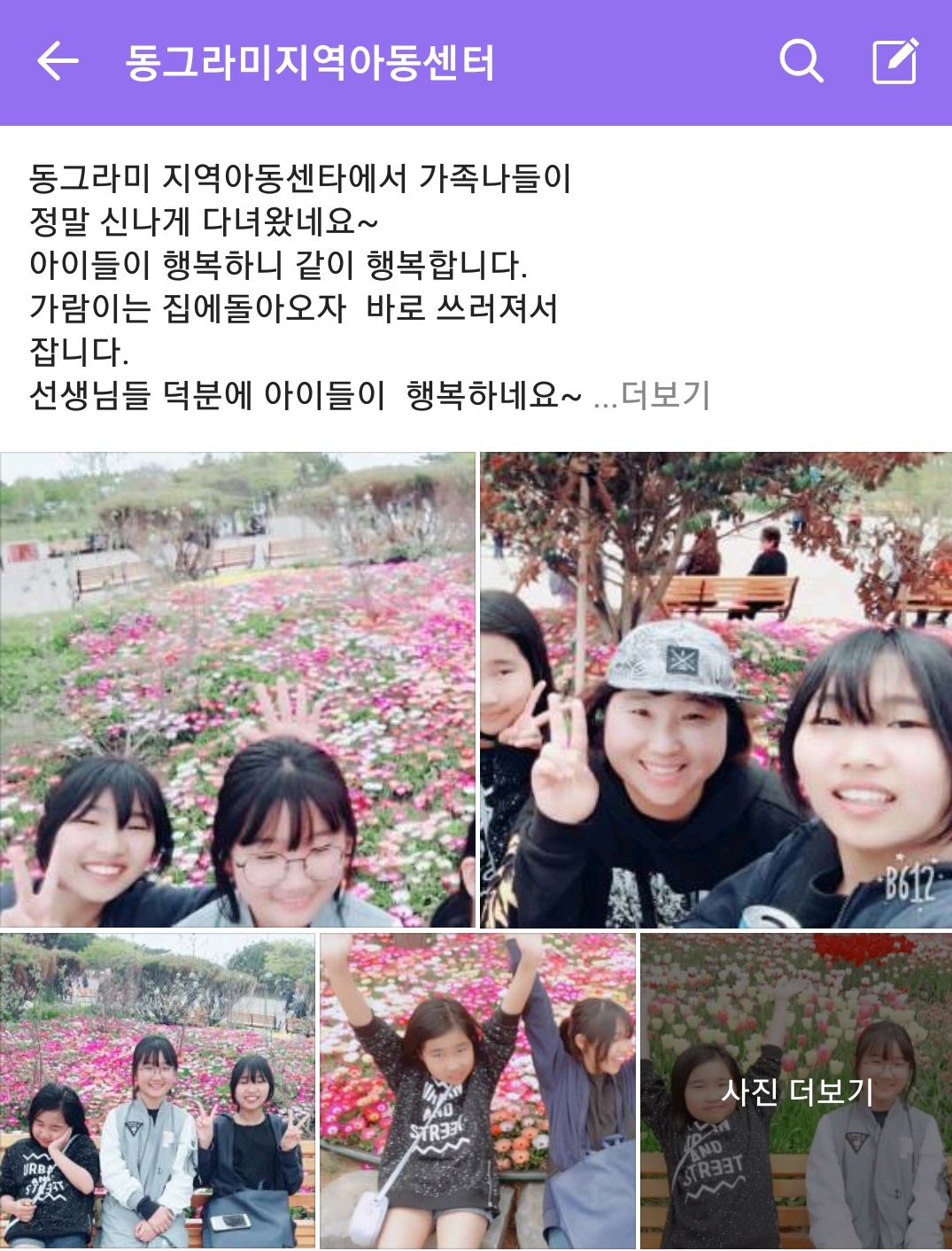Screen dimensions: 952x1251
Task: Compose a new post
Action: (894, 62)
